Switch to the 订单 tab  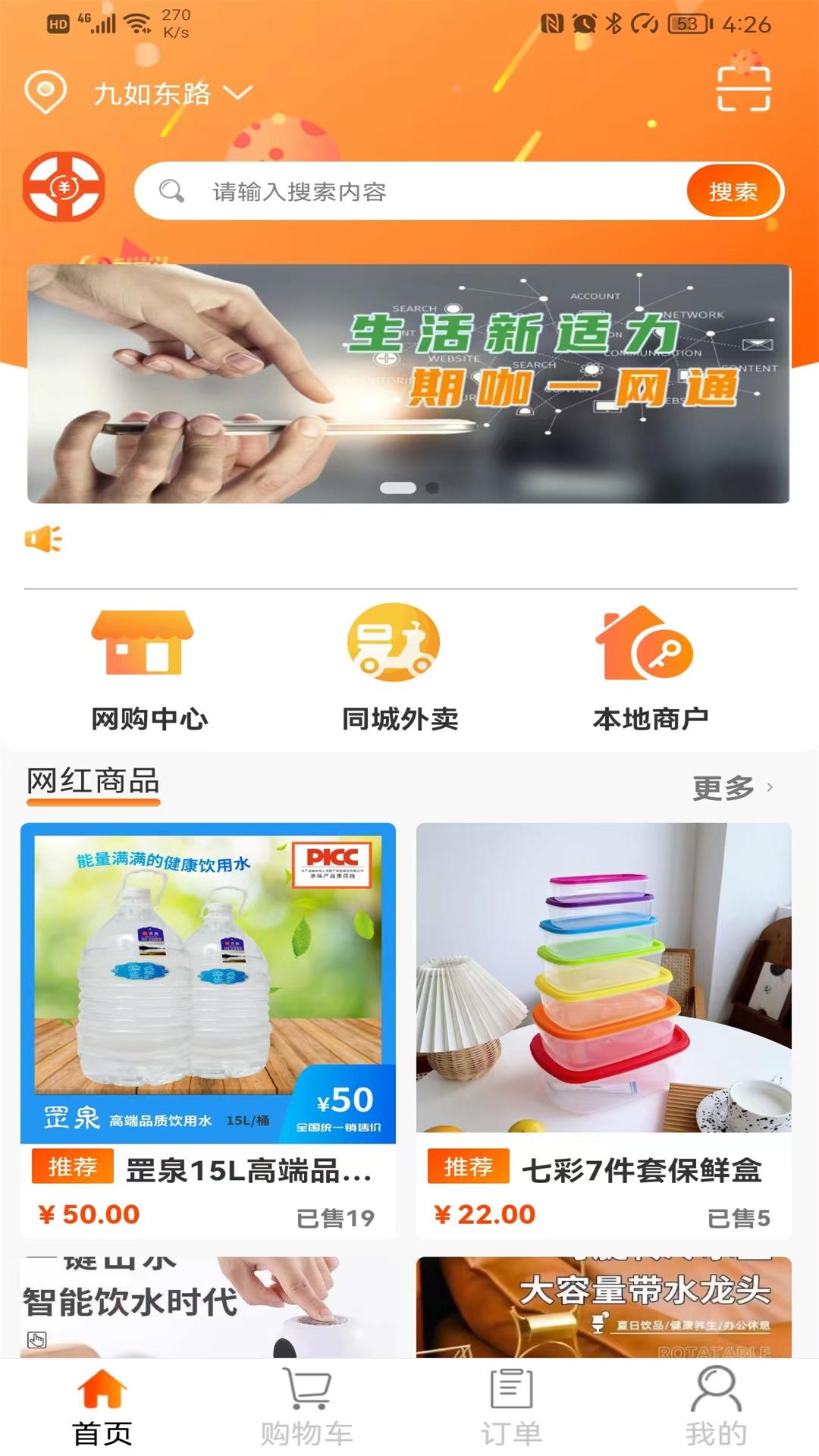click(x=512, y=1407)
